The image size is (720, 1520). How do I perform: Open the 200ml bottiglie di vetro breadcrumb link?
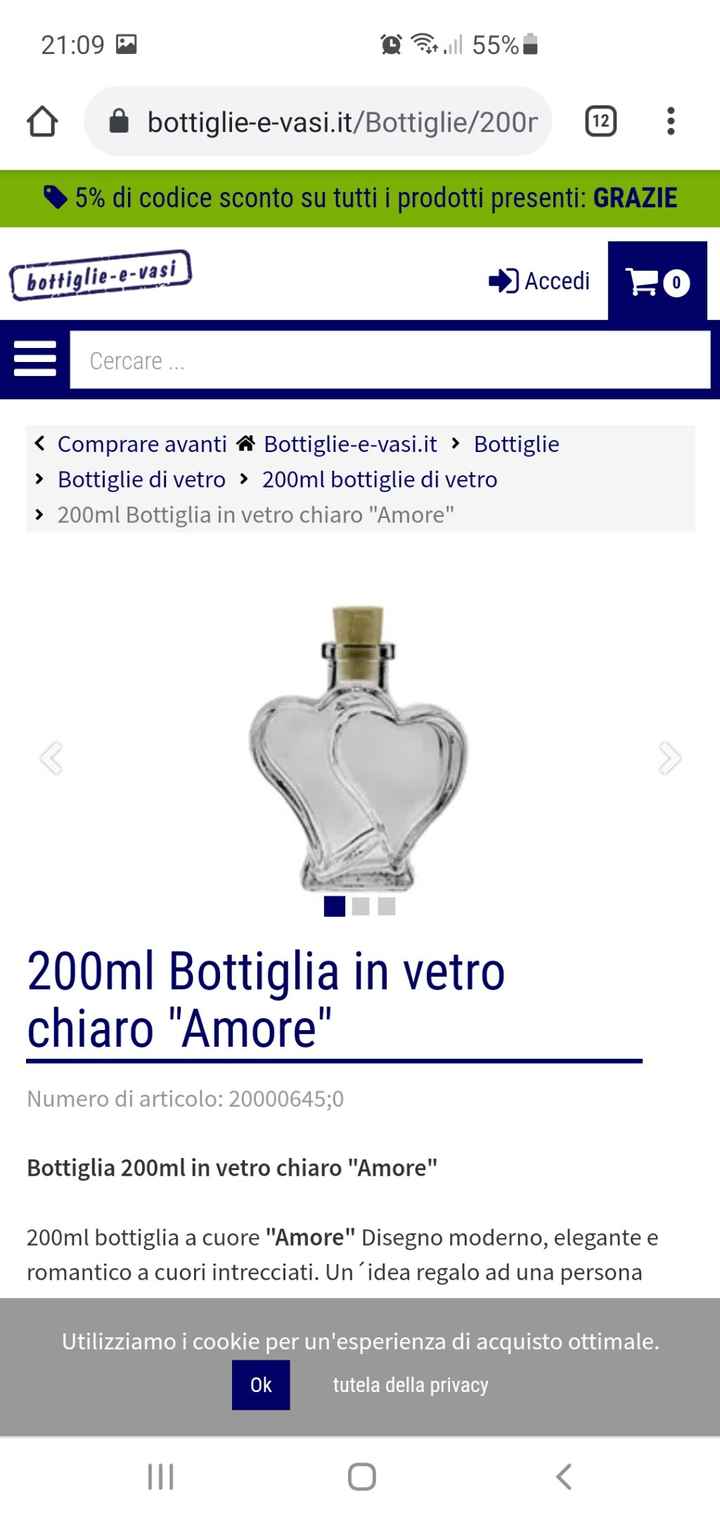coord(379,479)
